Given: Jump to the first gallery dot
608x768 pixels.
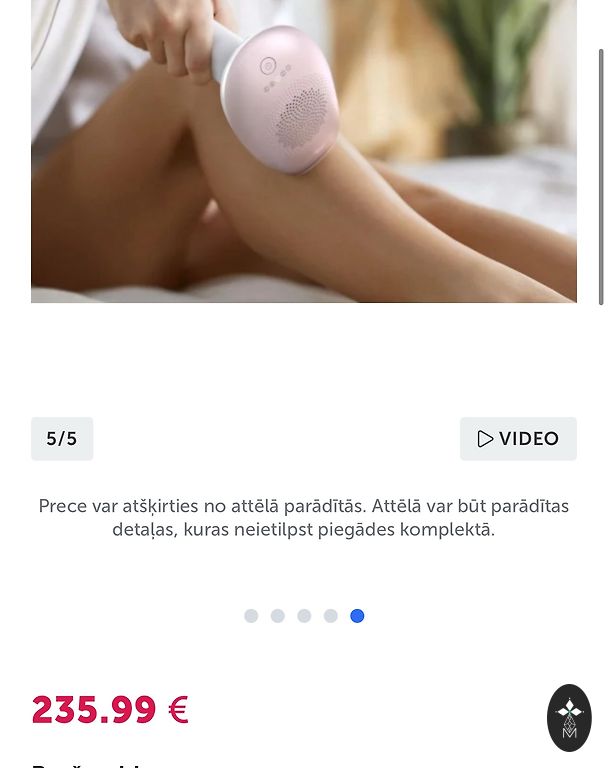Looking at the screenshot, I should point(251,616).
